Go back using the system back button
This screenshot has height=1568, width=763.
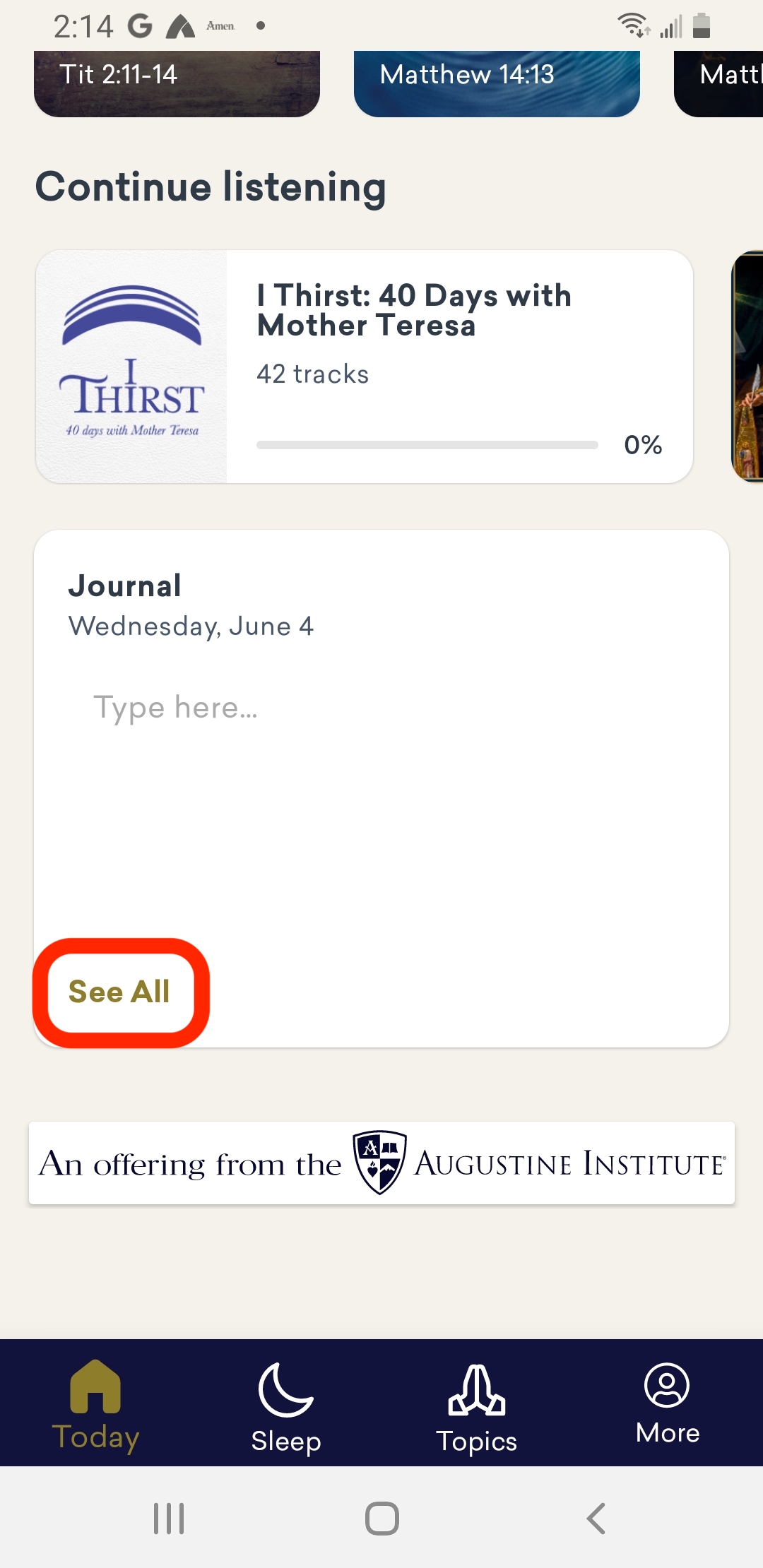pos(596,1518)
